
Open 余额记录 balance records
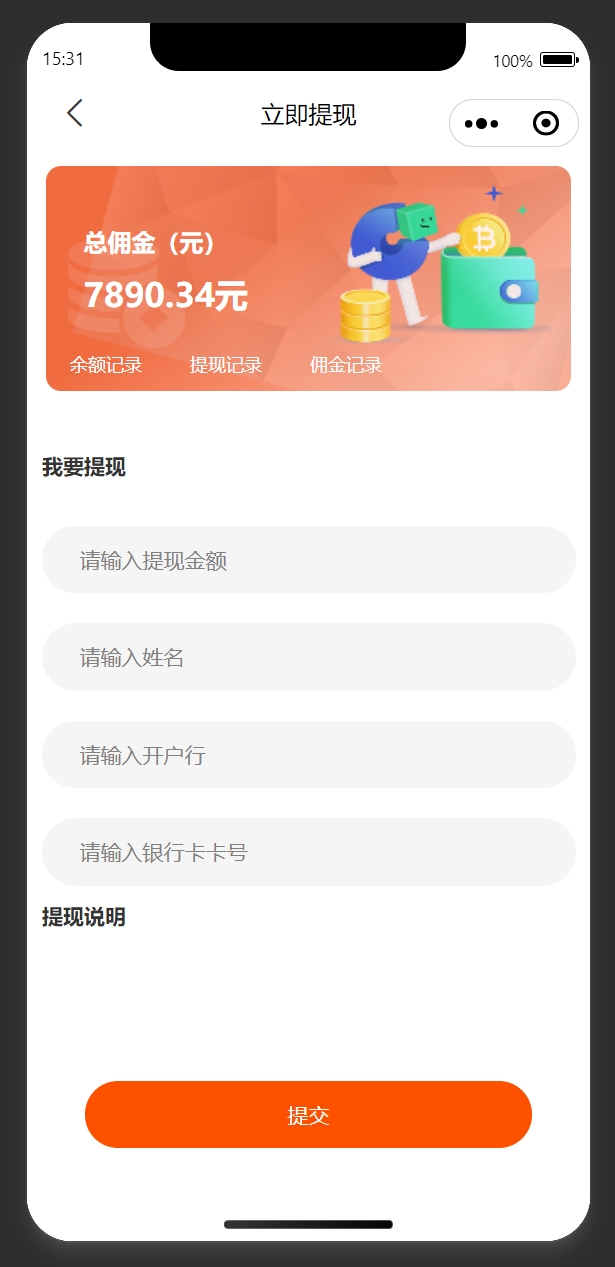[x=106, y=365]
